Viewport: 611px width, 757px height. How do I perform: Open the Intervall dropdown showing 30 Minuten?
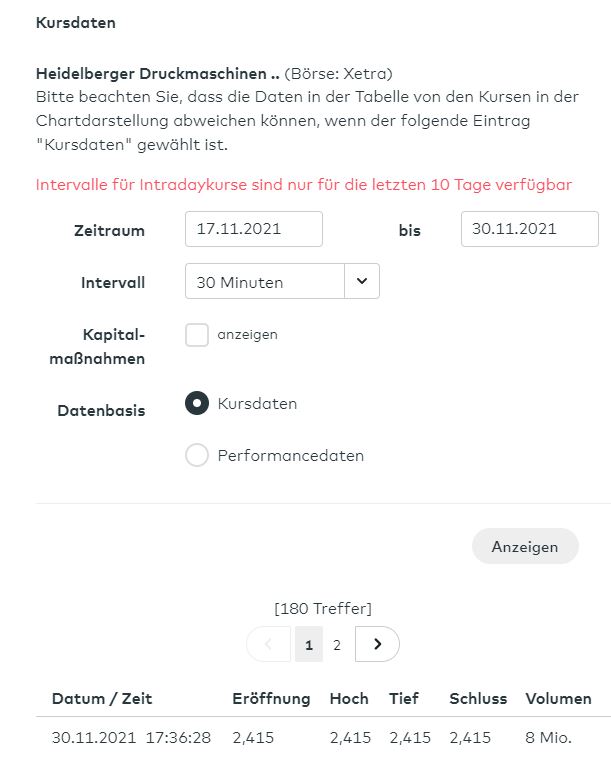(282, 282)
